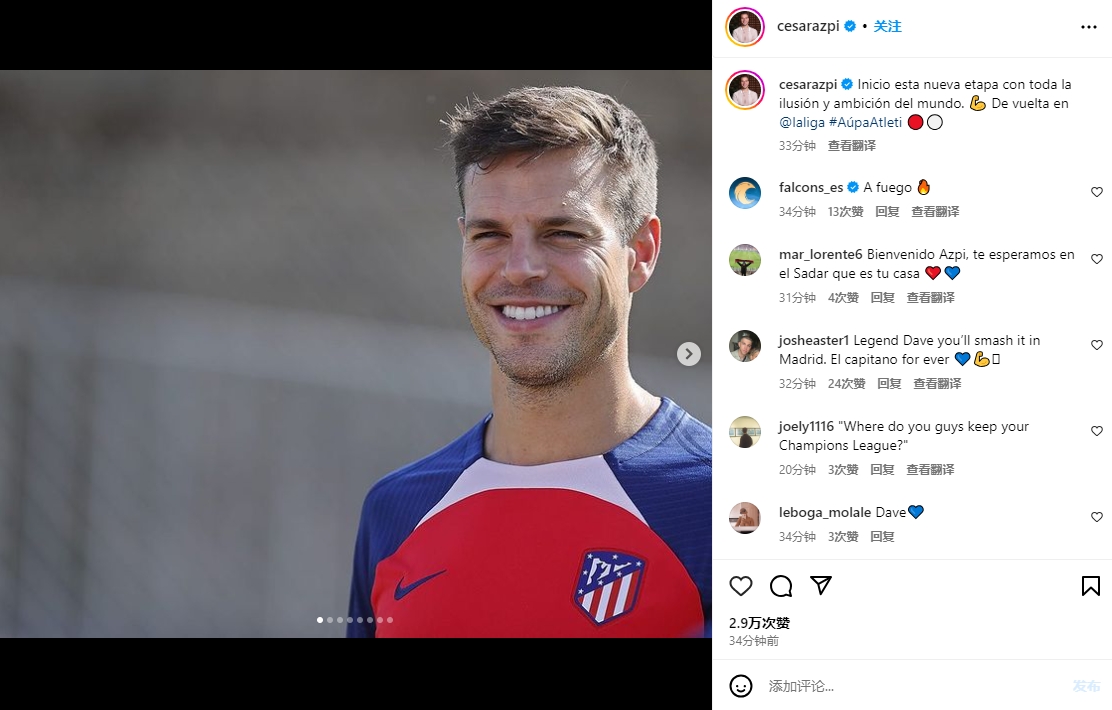Viewport: 1112px width, 710px height.
Task: Like leboga_molale's comment
Action: click(1096, 517)
